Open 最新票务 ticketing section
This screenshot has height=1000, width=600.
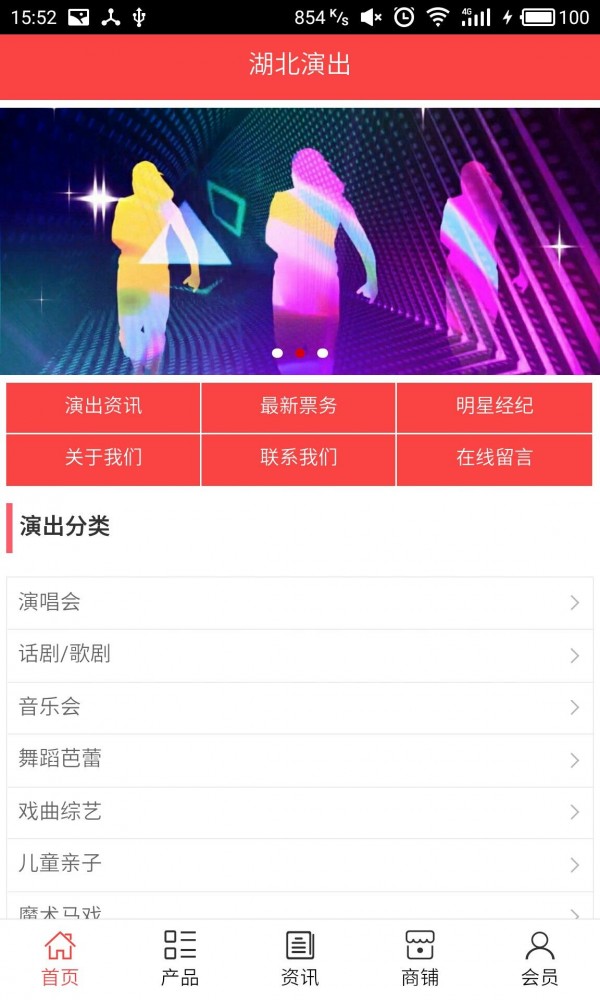[x=298, y=406]
